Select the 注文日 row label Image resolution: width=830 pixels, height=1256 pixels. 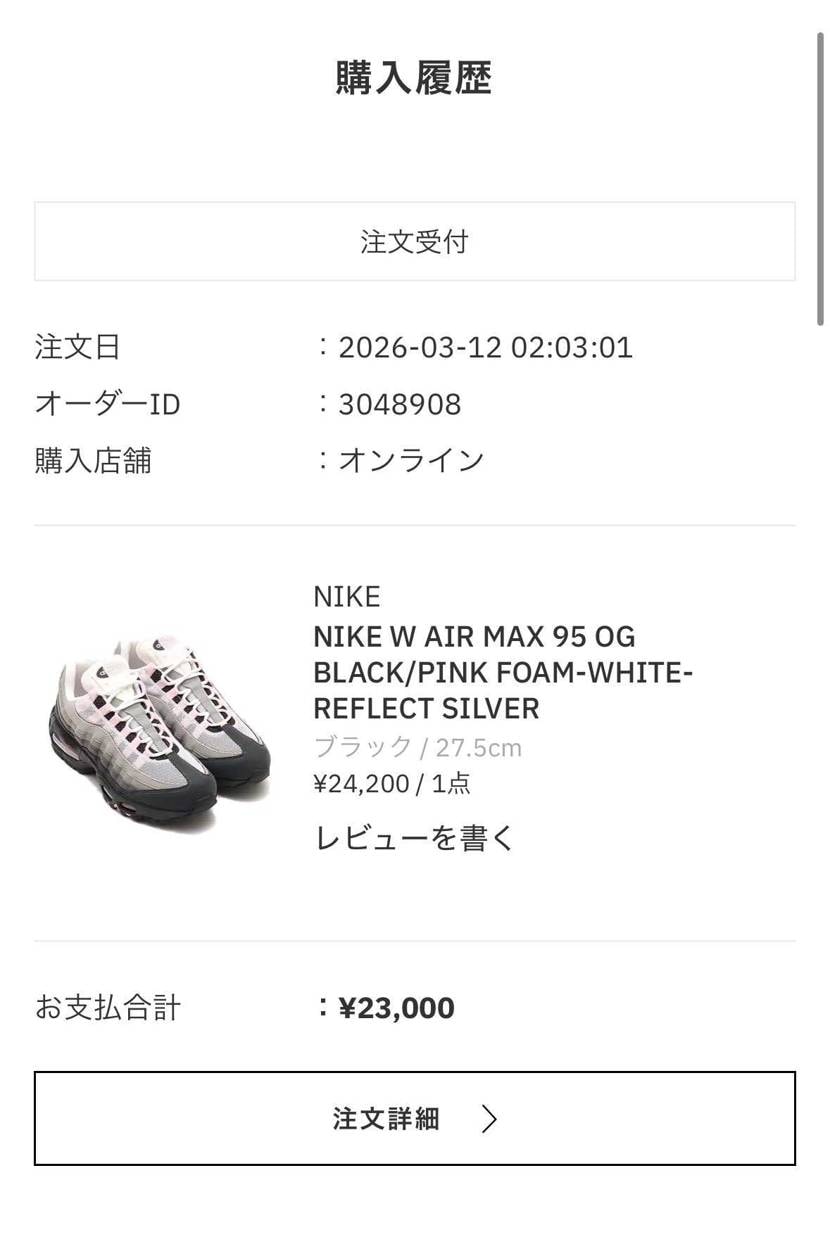[x=78, y=347]
